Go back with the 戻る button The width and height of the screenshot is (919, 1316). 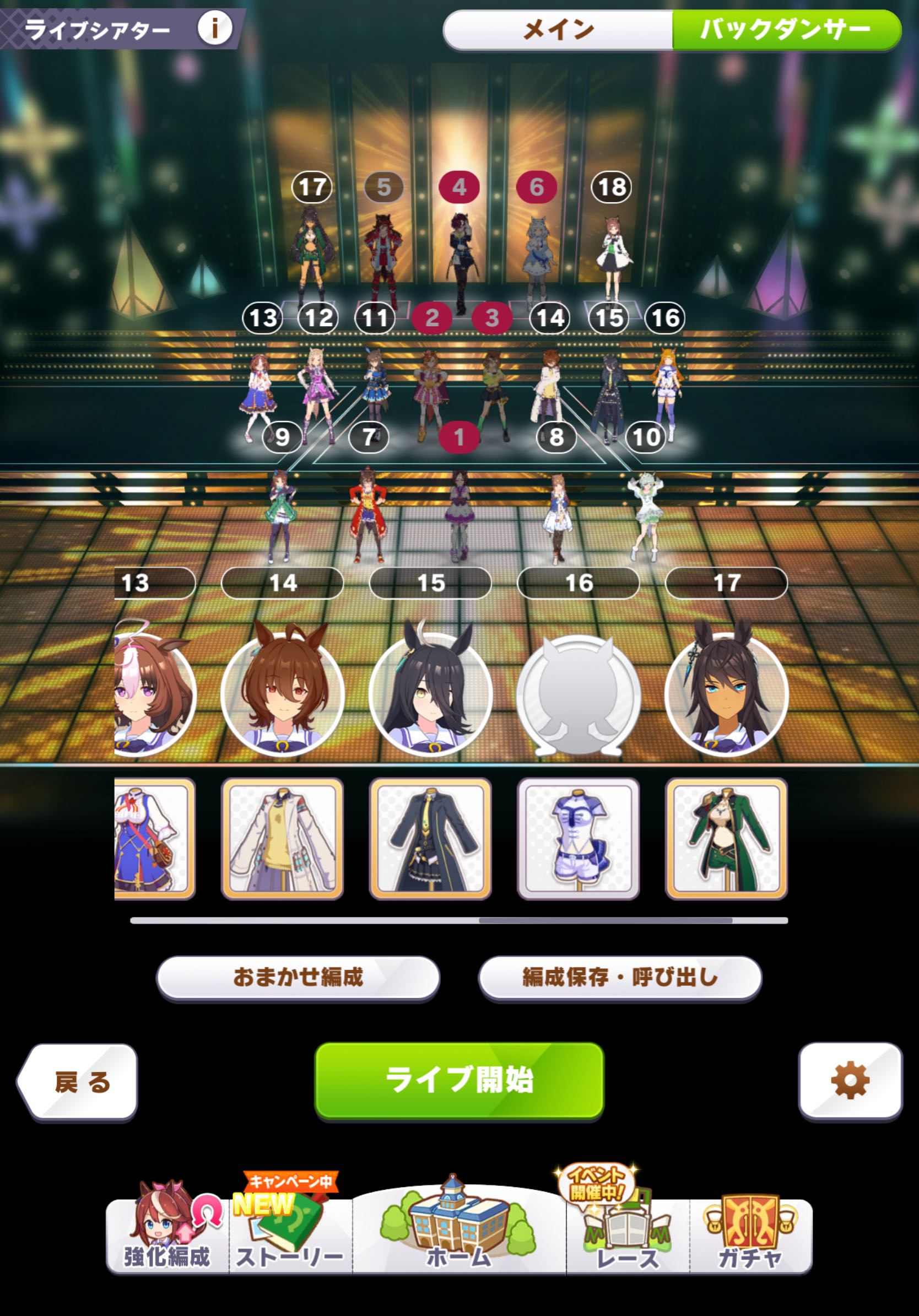pos(78,1081)
